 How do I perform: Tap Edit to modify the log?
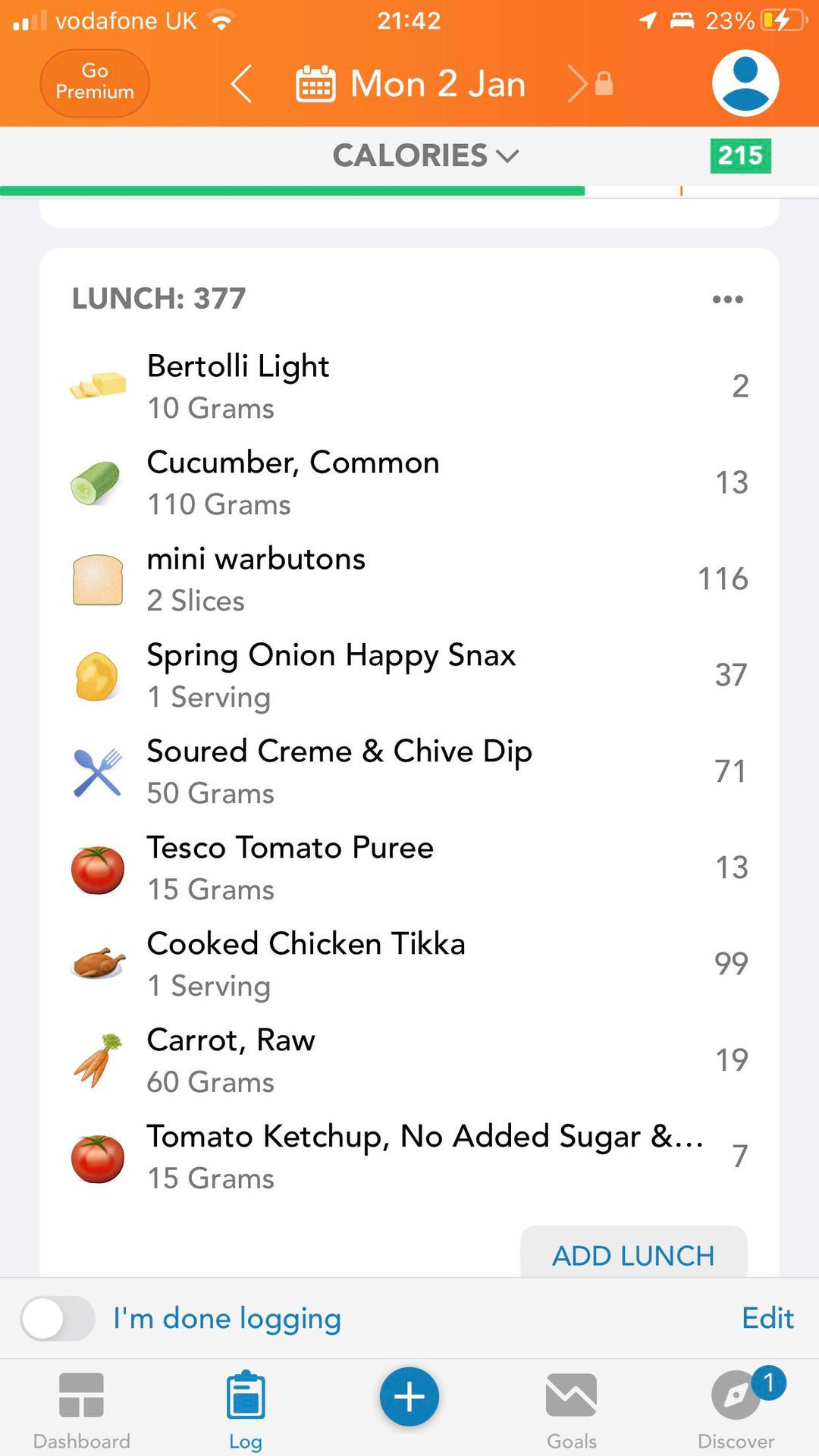(767, 1318)
